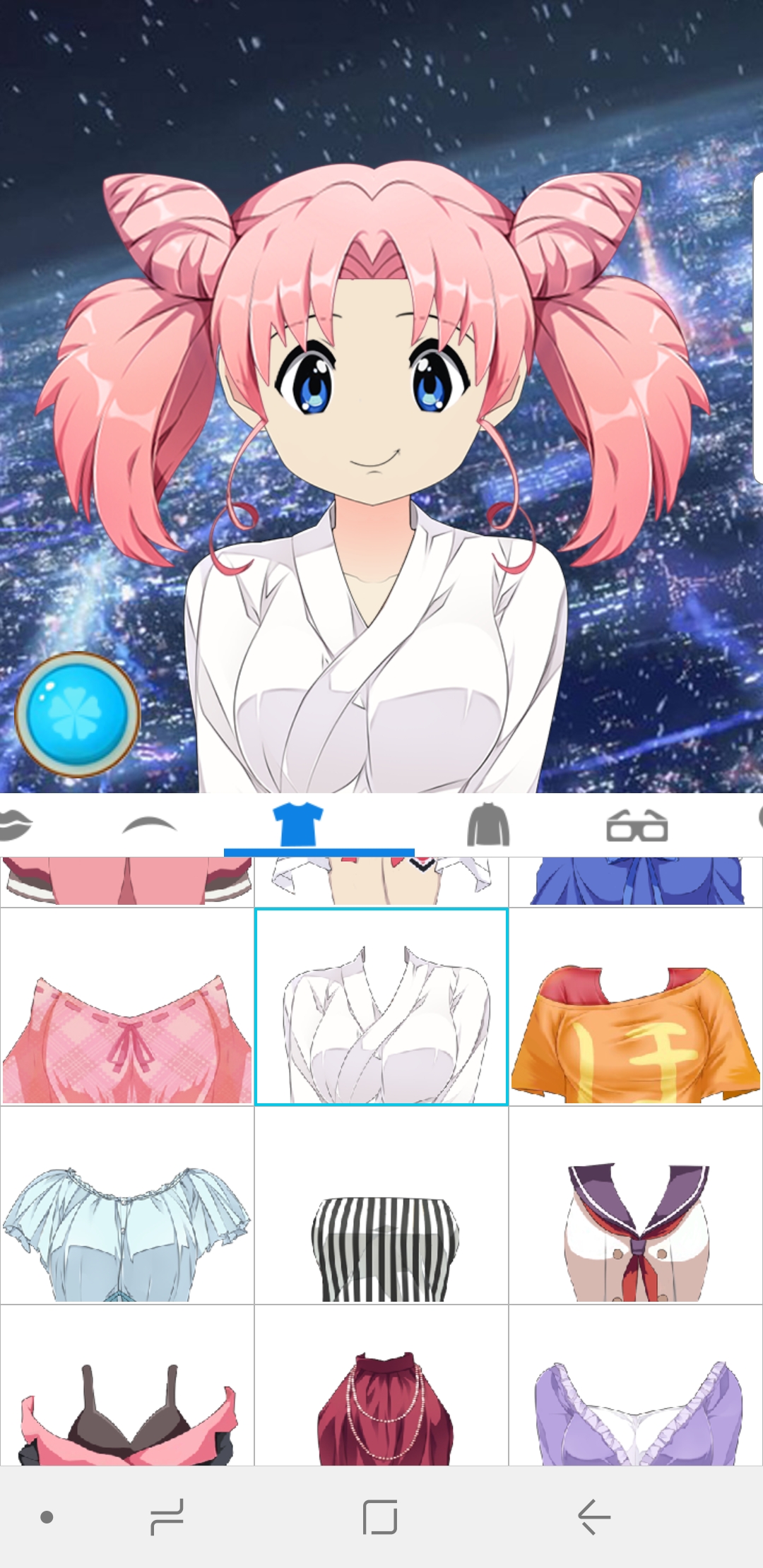Pick the dark red top with pearl necklace
This screenshot has height=1568, width=763.
pyautogui.click(x=381, y=1385)
